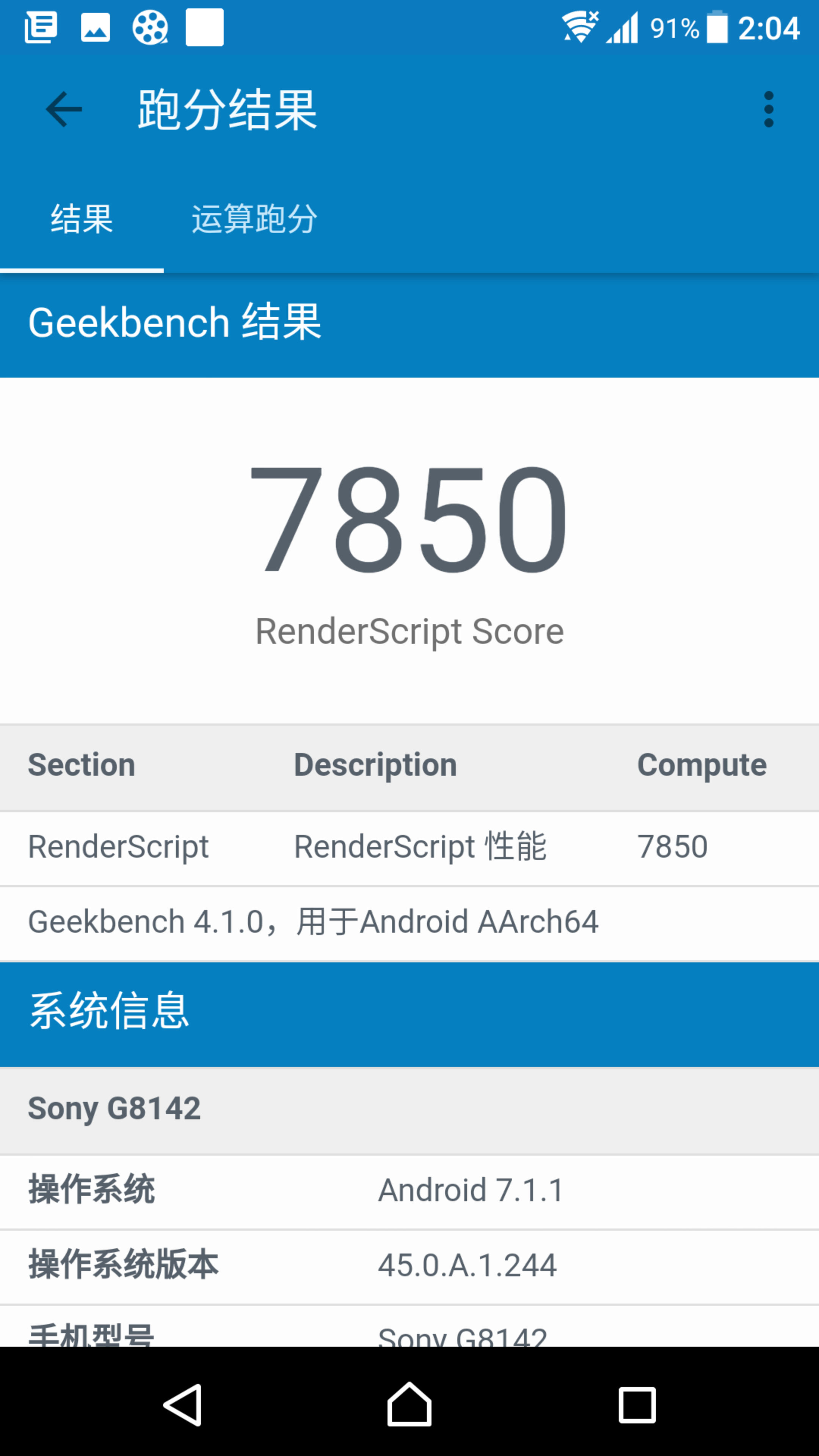
Task: Switch to the 运算跑分 tab
Action: point(254,219)
